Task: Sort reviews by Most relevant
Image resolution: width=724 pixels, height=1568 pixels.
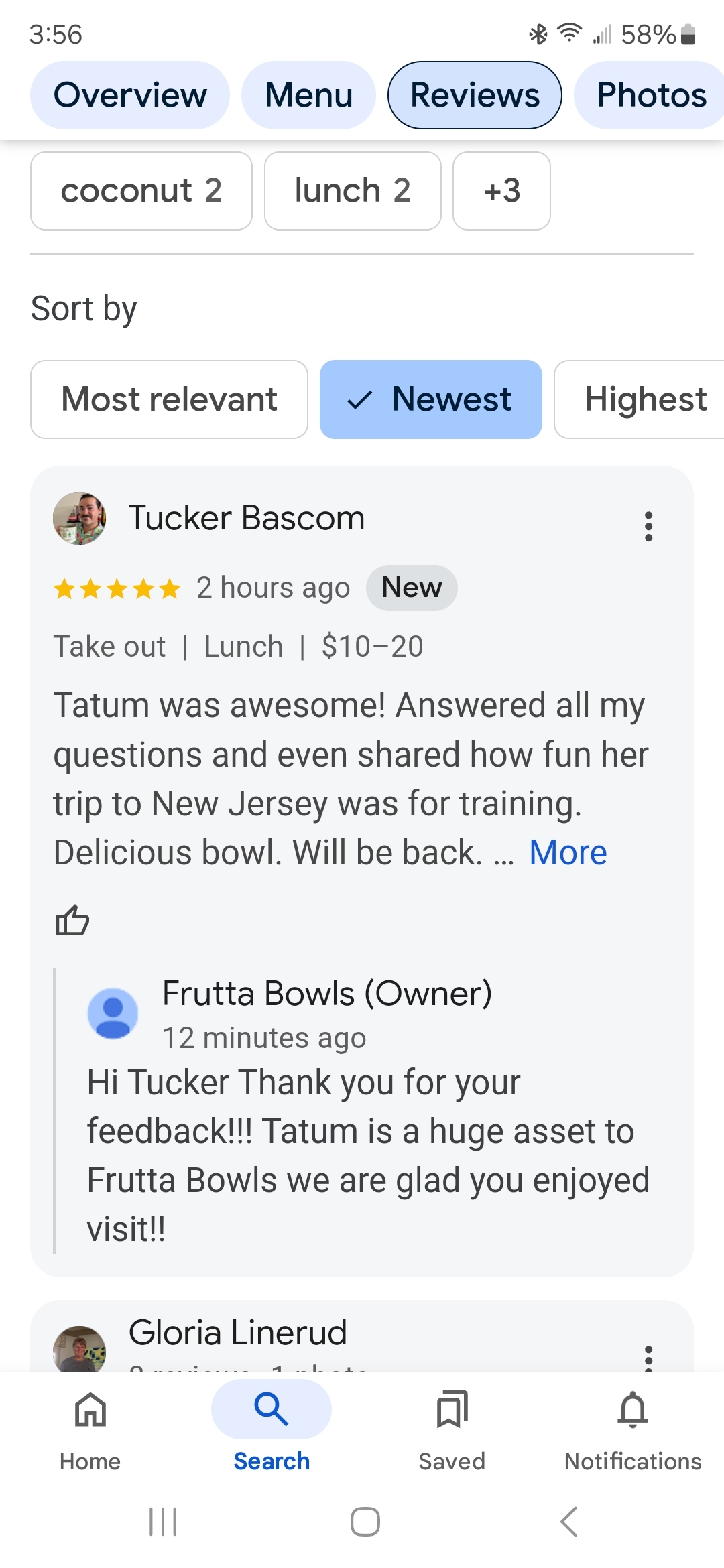Action: [x=169, y=399]
